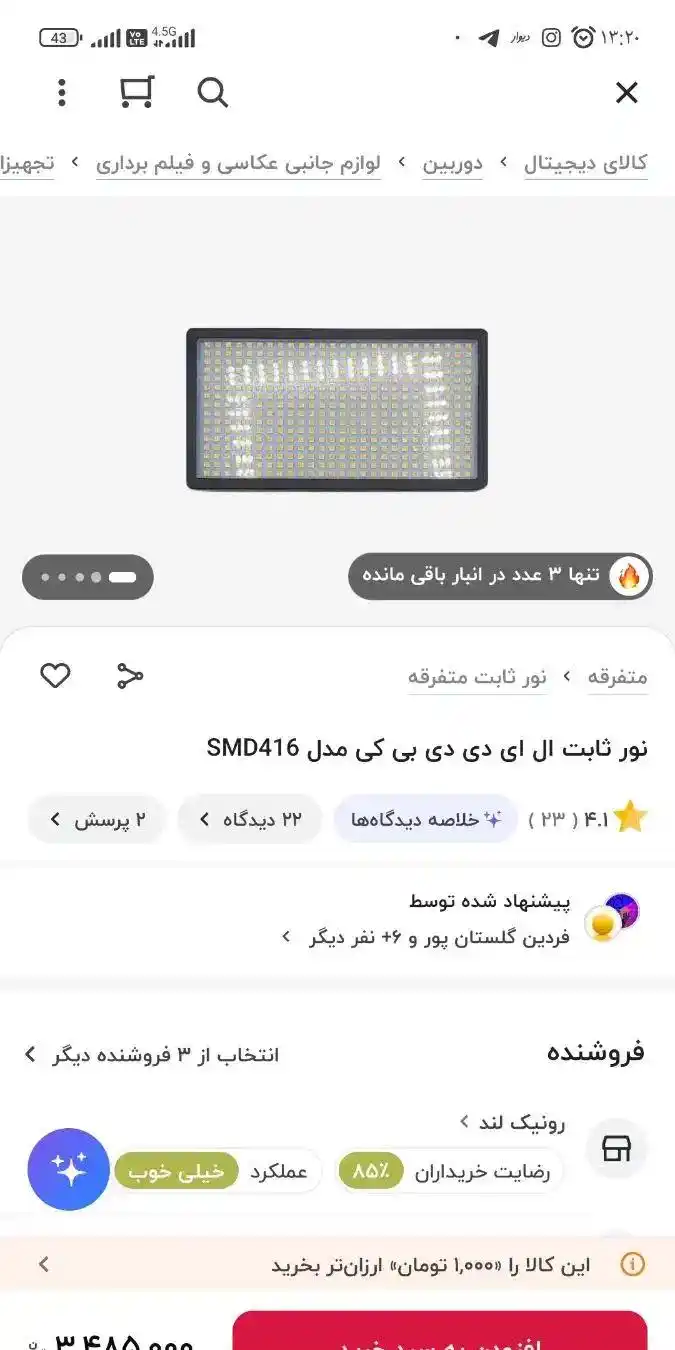675x1350 pixels.
Task: Open the نور ثابت متفرقه category link
Action: tap(477, 677)
